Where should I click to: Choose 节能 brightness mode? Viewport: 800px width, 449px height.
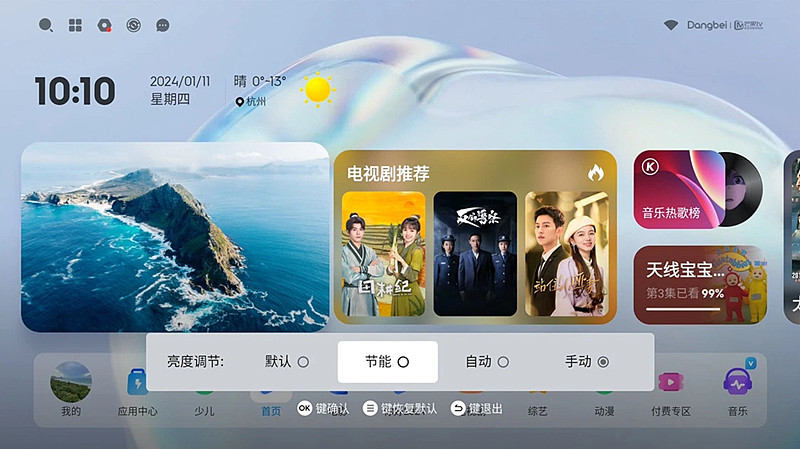click(x=387, y=362)
